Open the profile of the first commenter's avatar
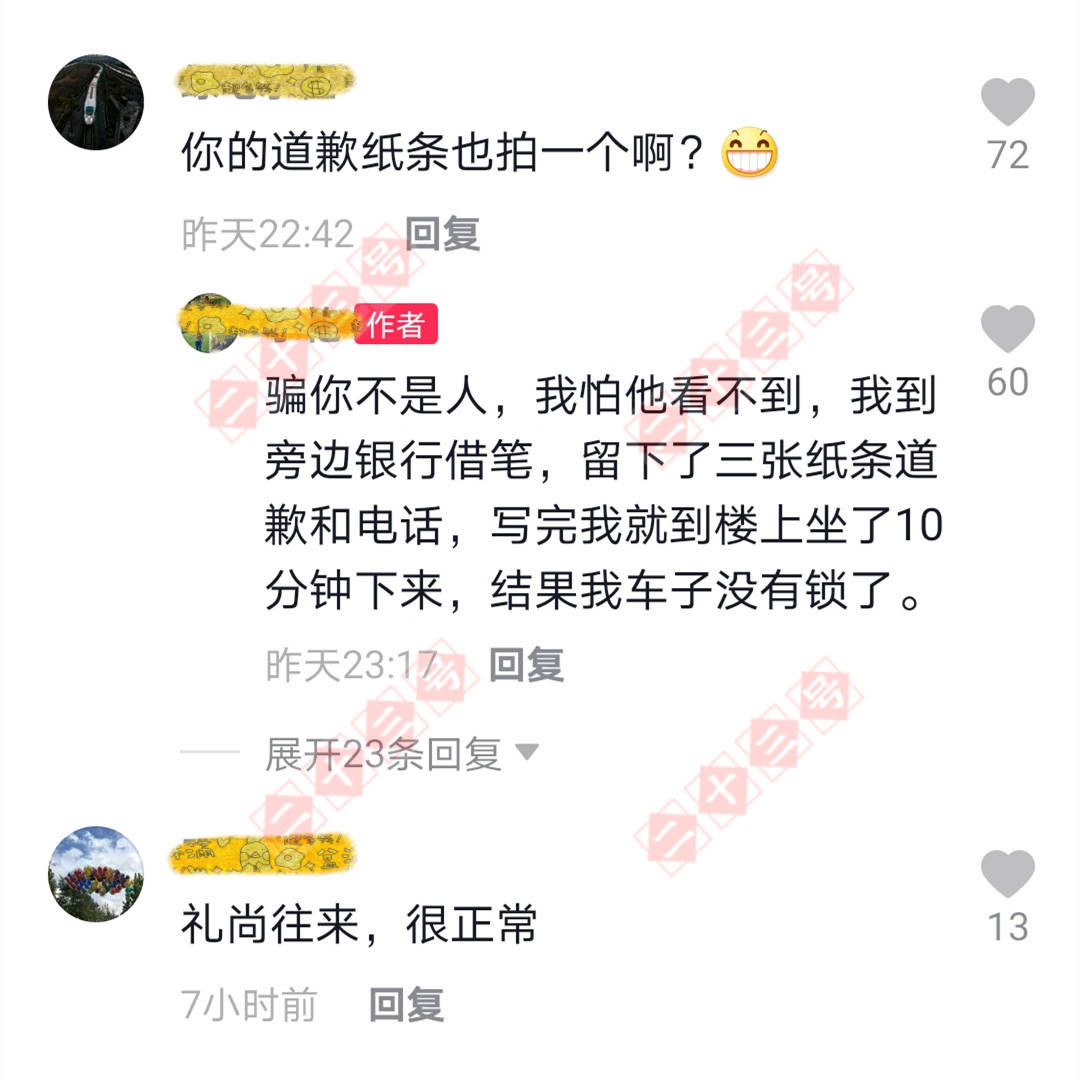Screen dimensions: 1080x1080 pos(96,103)
